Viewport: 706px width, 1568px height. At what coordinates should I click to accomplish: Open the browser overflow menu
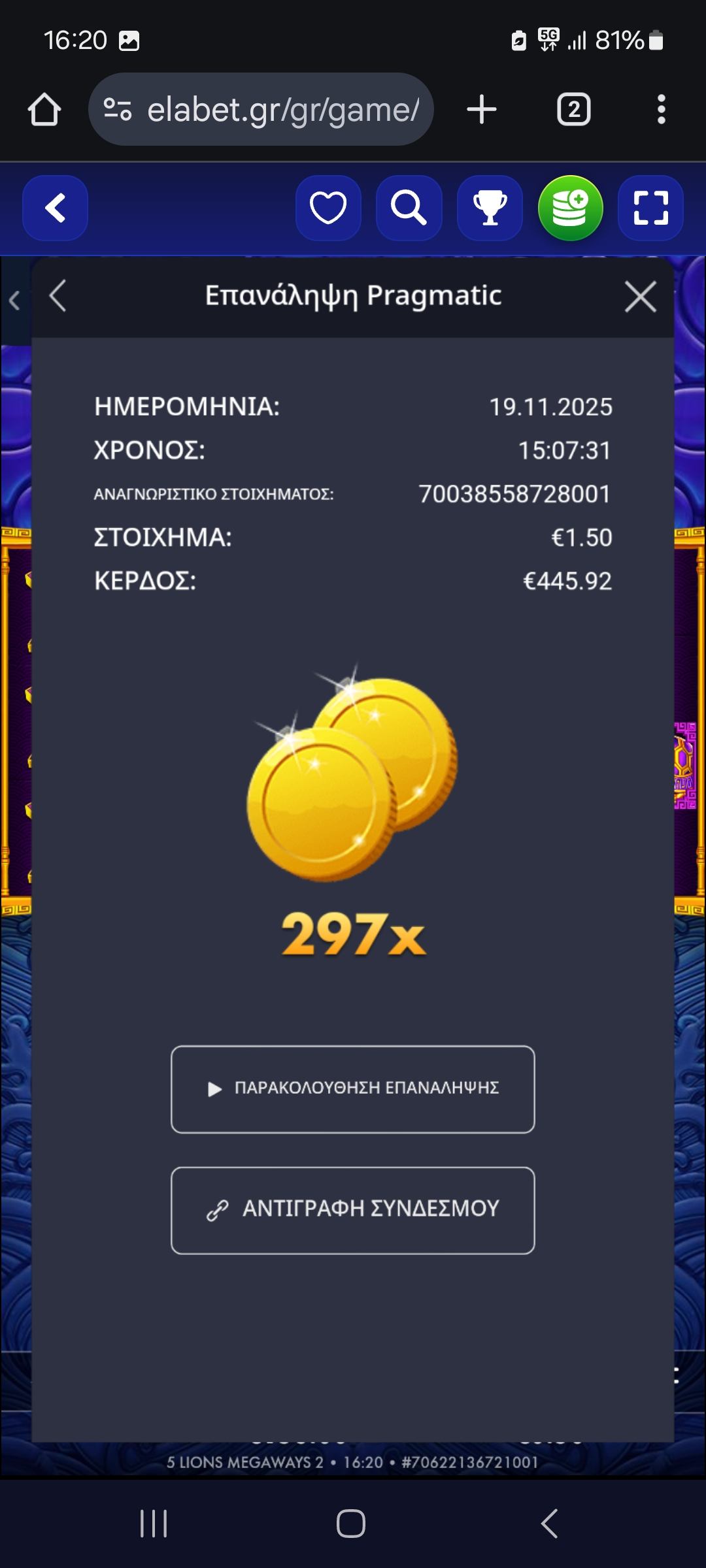661,110
